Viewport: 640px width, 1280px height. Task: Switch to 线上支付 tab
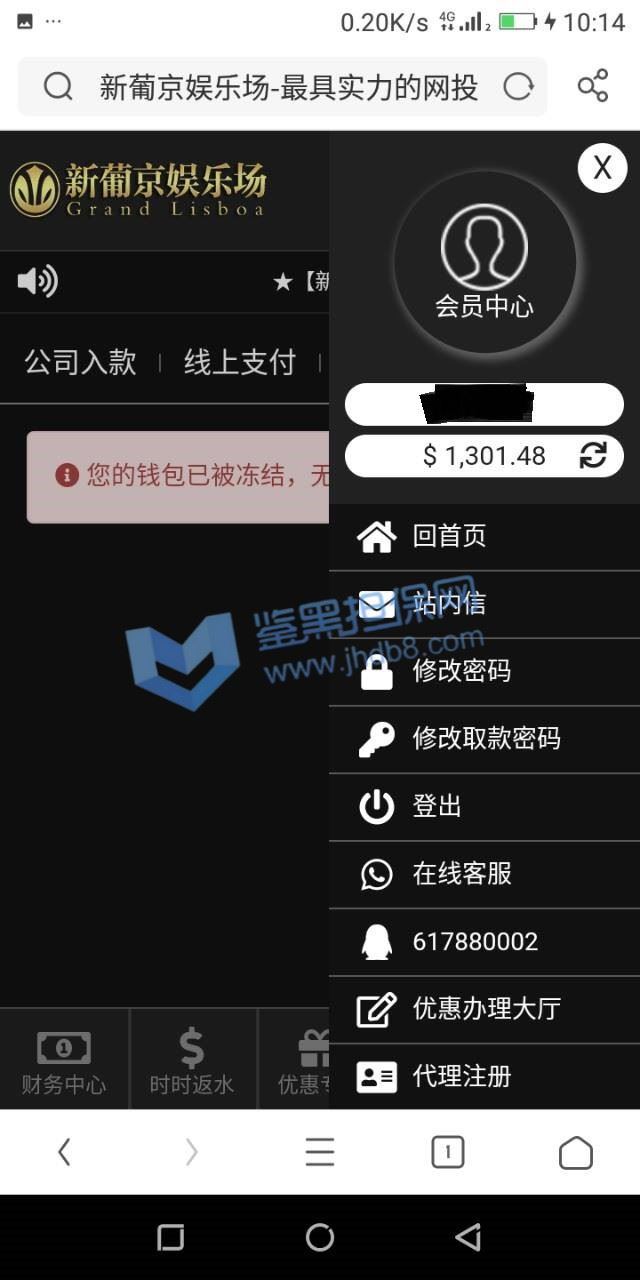pyautogui.click(x=240, y=362)
